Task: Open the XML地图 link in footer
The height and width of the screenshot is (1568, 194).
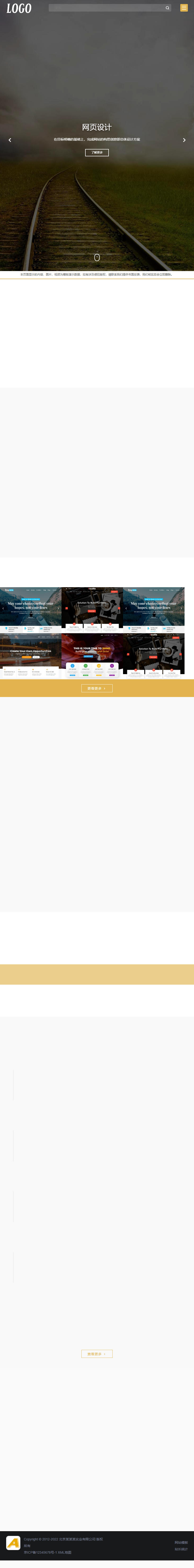Action: tap(65, 1552)
